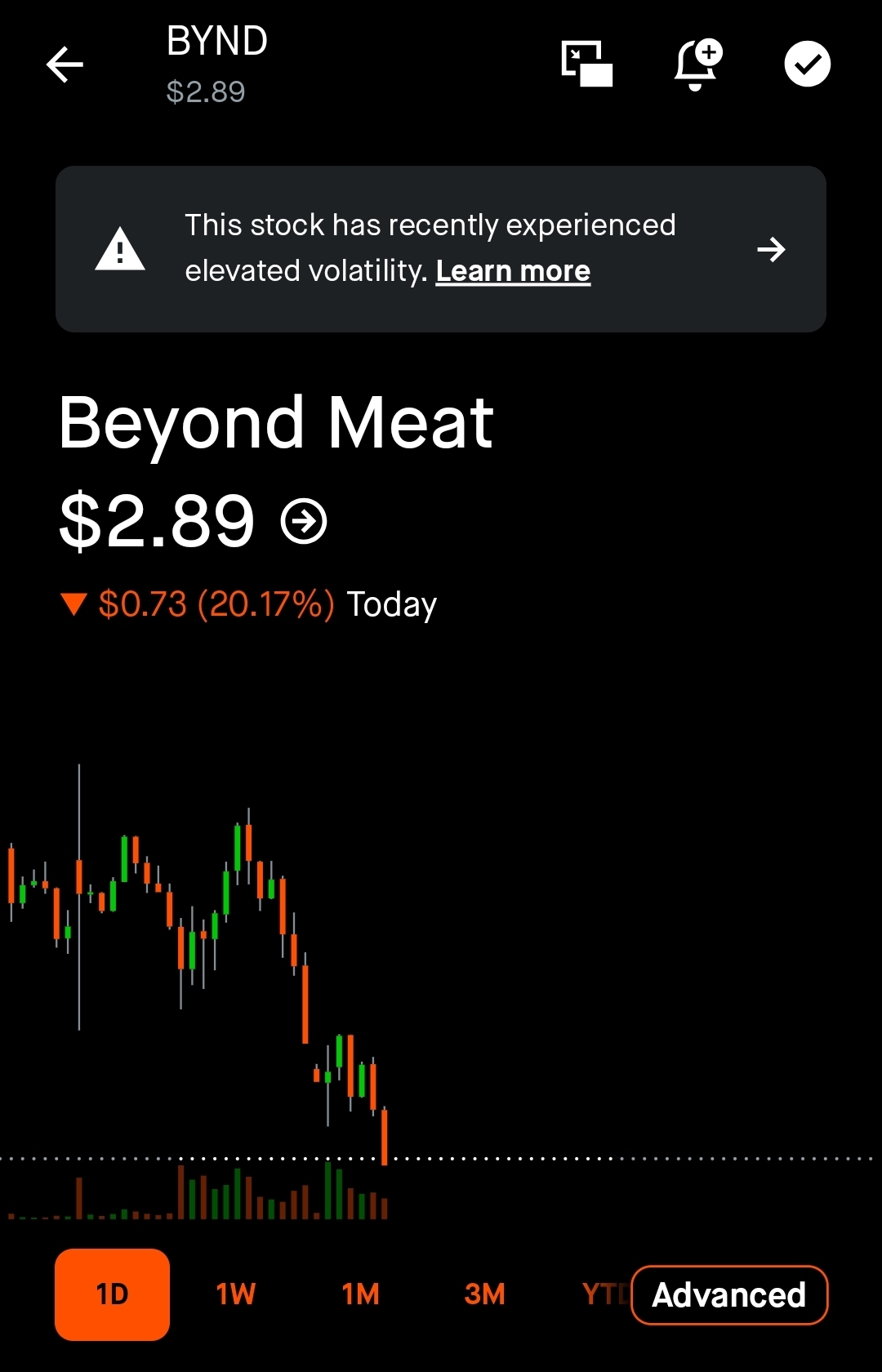The width and height of the screenshot is (882, 1372).
Task: Open the Learn more volatility link
Action: point(513,271)
